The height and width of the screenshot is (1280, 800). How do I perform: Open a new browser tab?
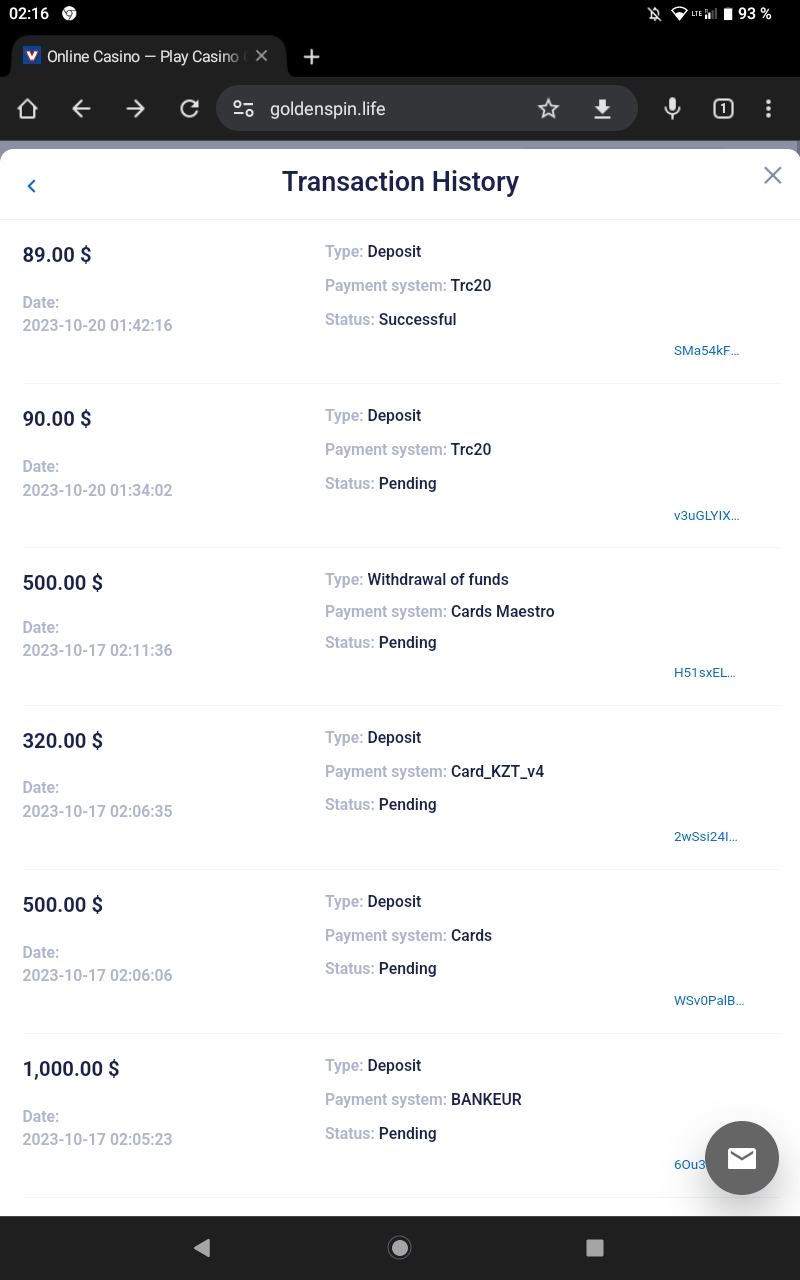pyautogui.click(x=311, y=57)
